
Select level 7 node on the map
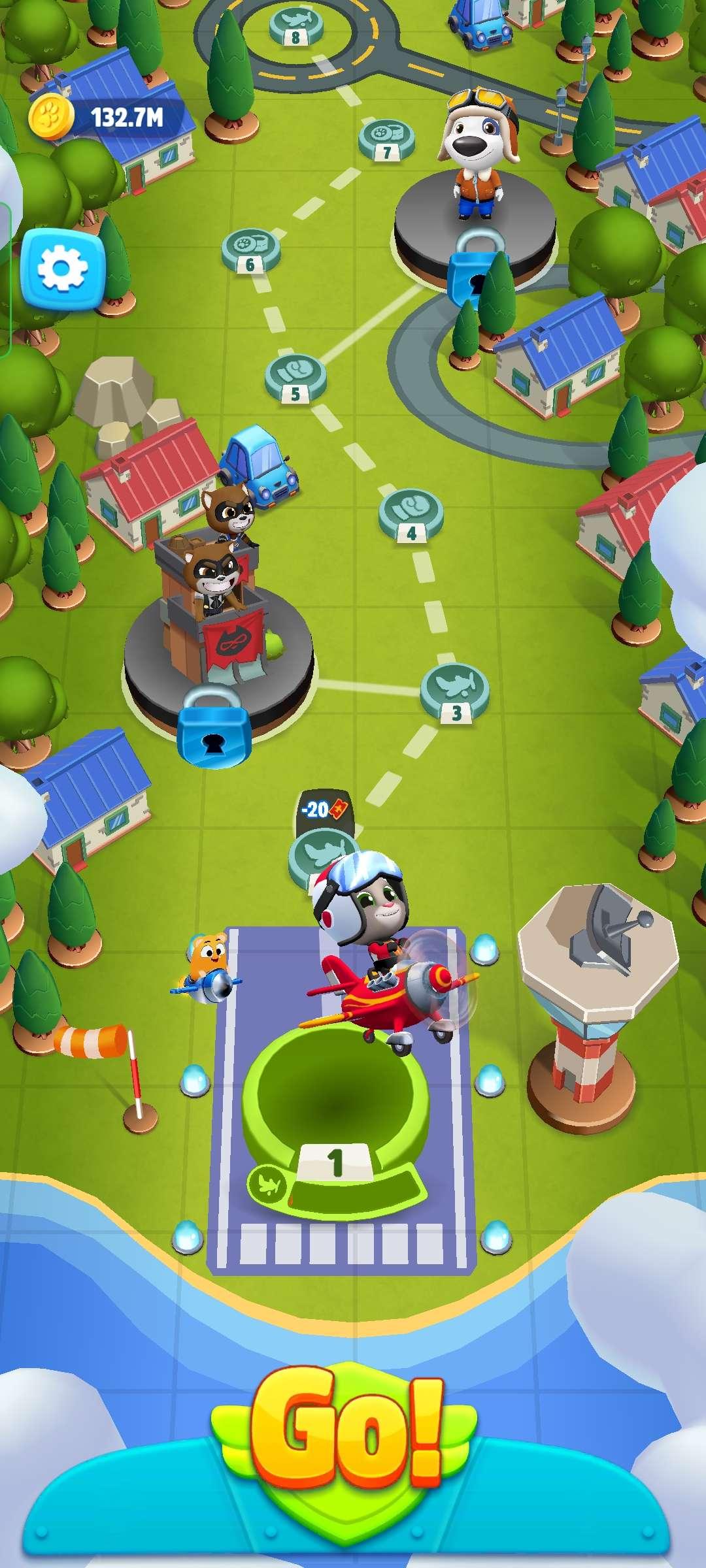pos(387,139)
